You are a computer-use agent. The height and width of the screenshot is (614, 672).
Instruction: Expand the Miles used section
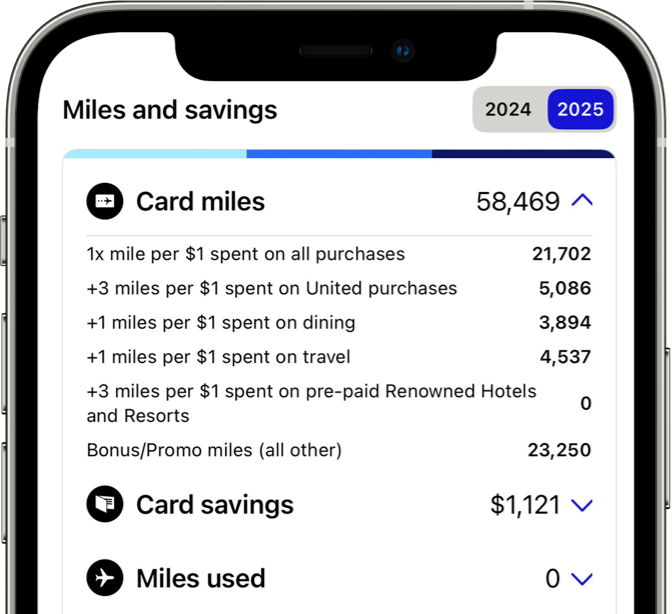[x=582, y=578]
